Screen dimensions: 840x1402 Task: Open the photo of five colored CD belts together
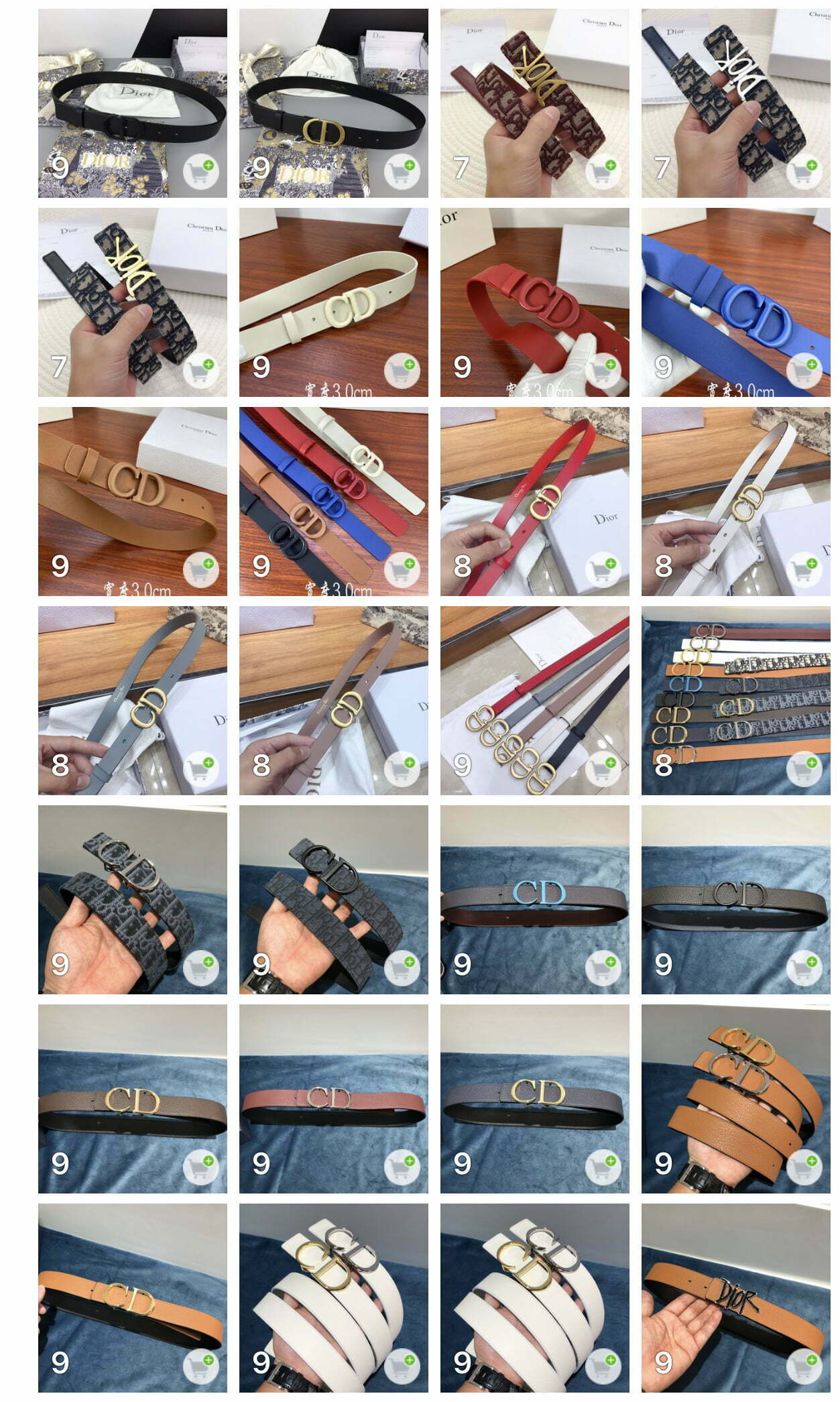333,501
